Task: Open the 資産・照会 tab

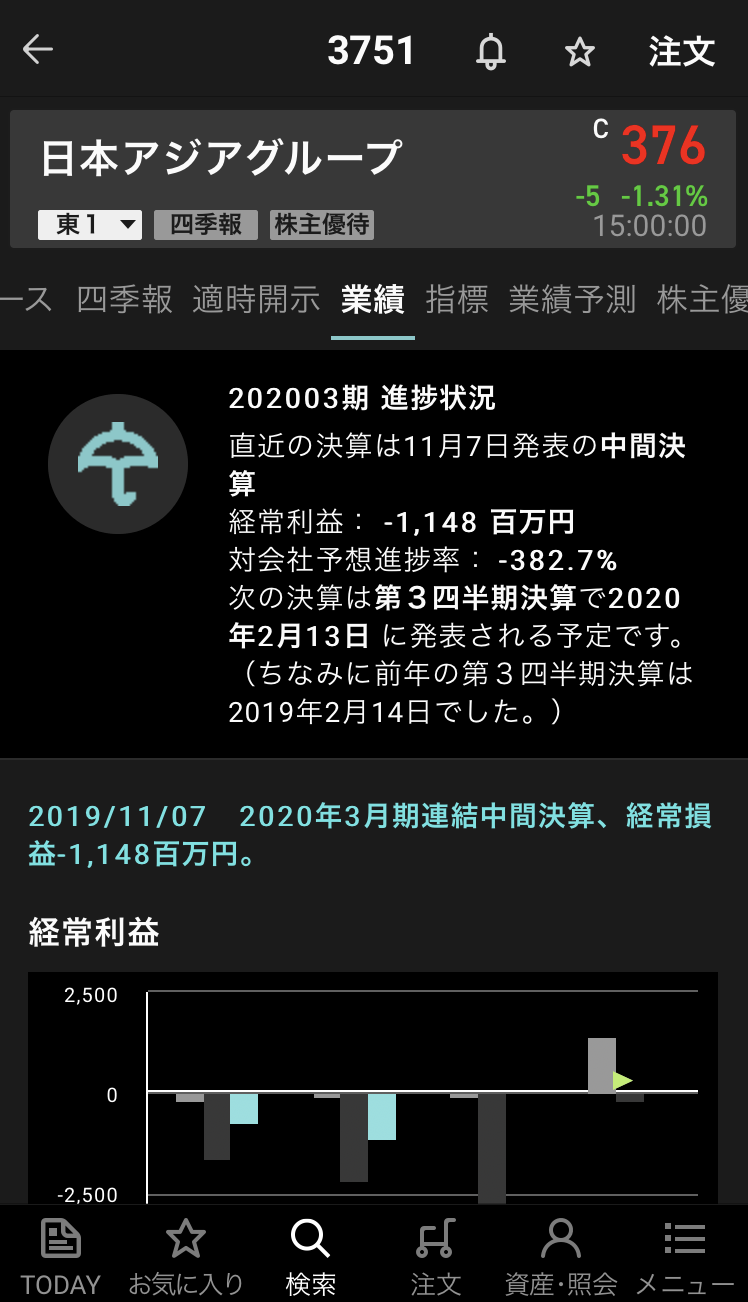Action: (560, 1256)
